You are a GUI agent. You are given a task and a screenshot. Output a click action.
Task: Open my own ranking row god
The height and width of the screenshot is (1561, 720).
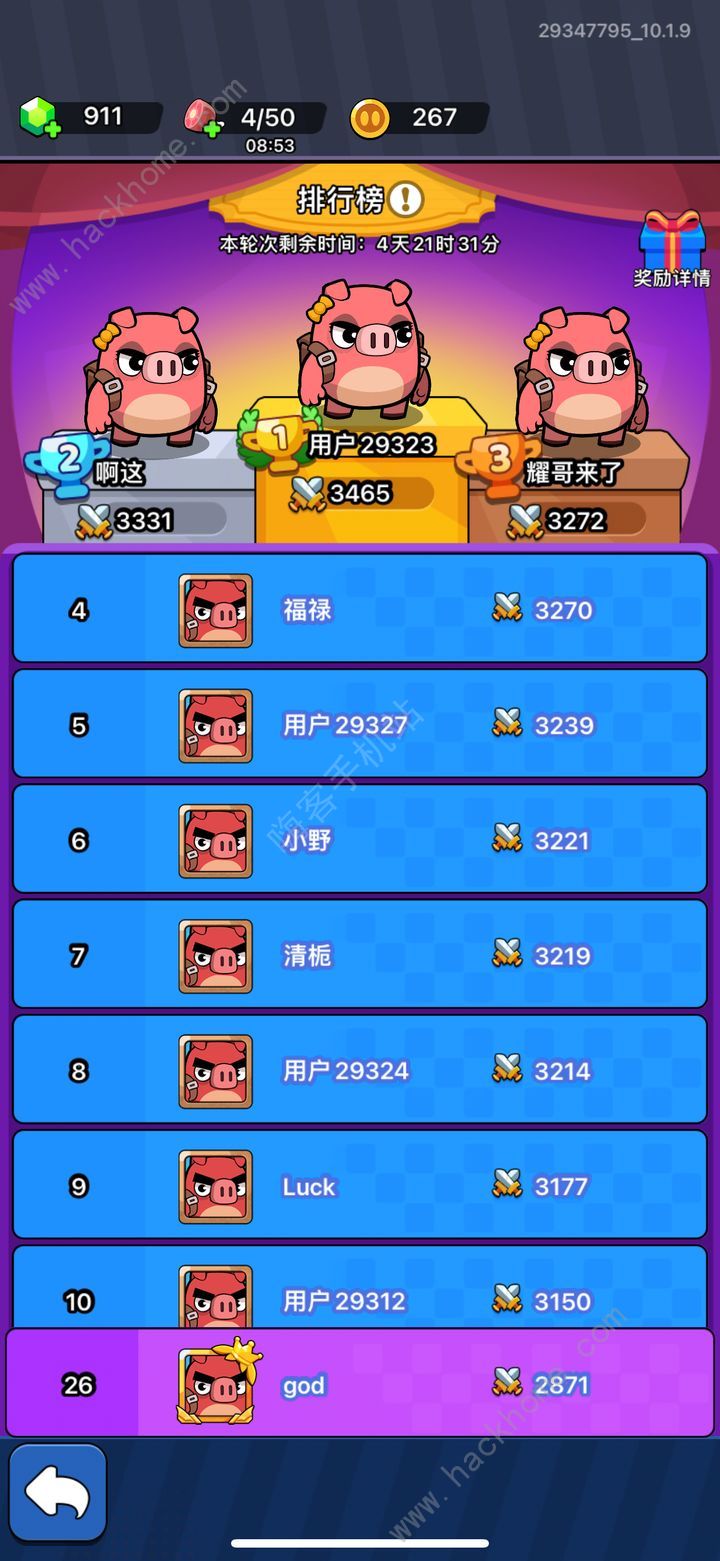360,1384
